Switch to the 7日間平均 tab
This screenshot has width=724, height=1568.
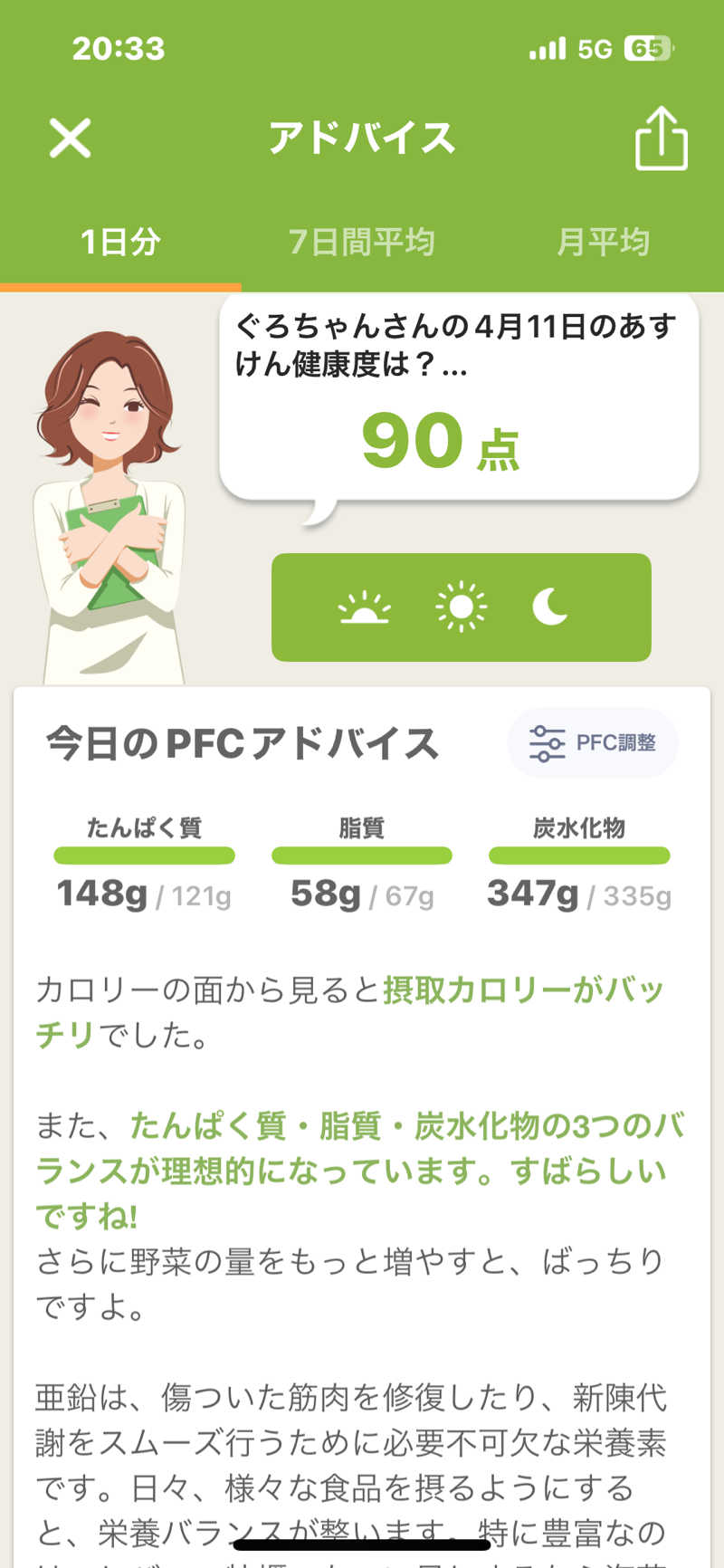(x=362, y=242)
